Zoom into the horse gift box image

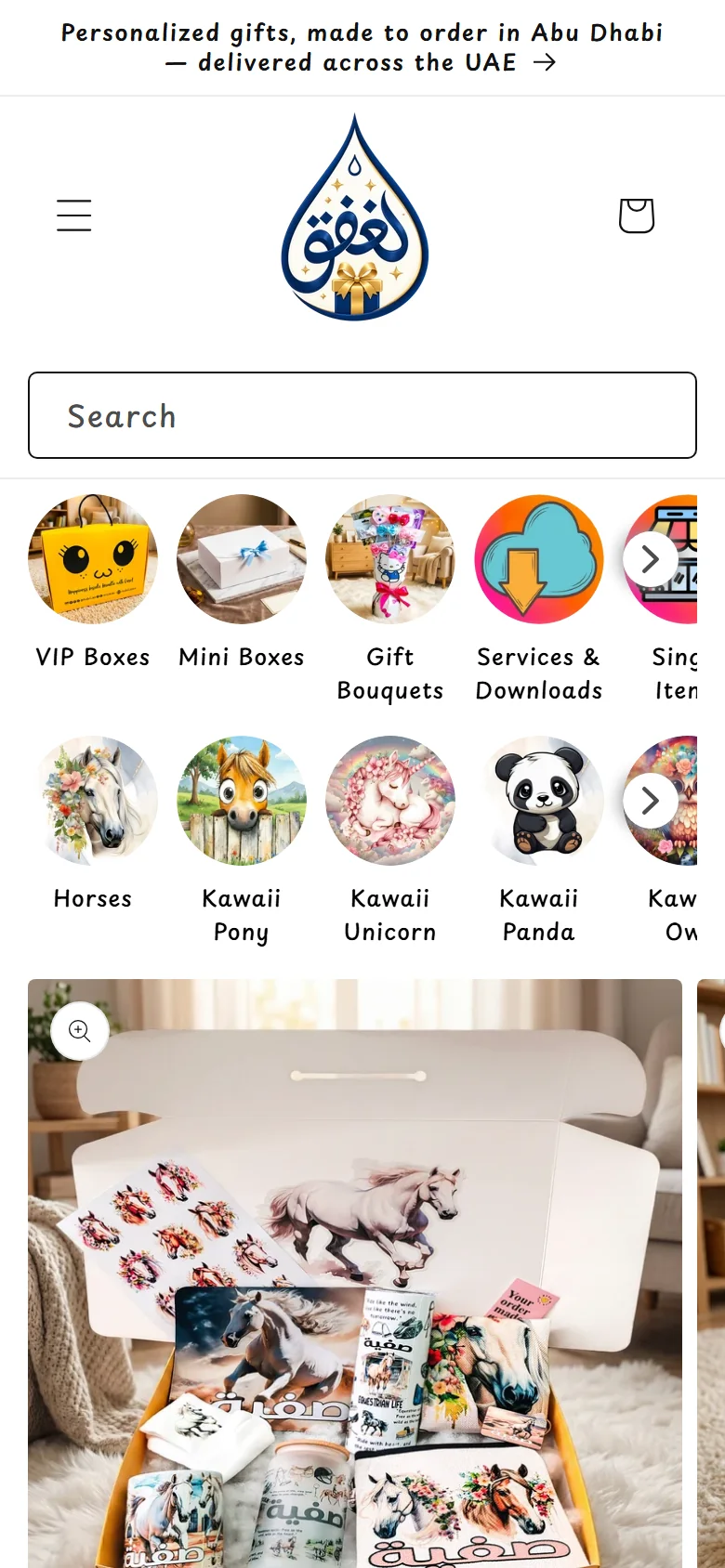[x=80, y=1030]
